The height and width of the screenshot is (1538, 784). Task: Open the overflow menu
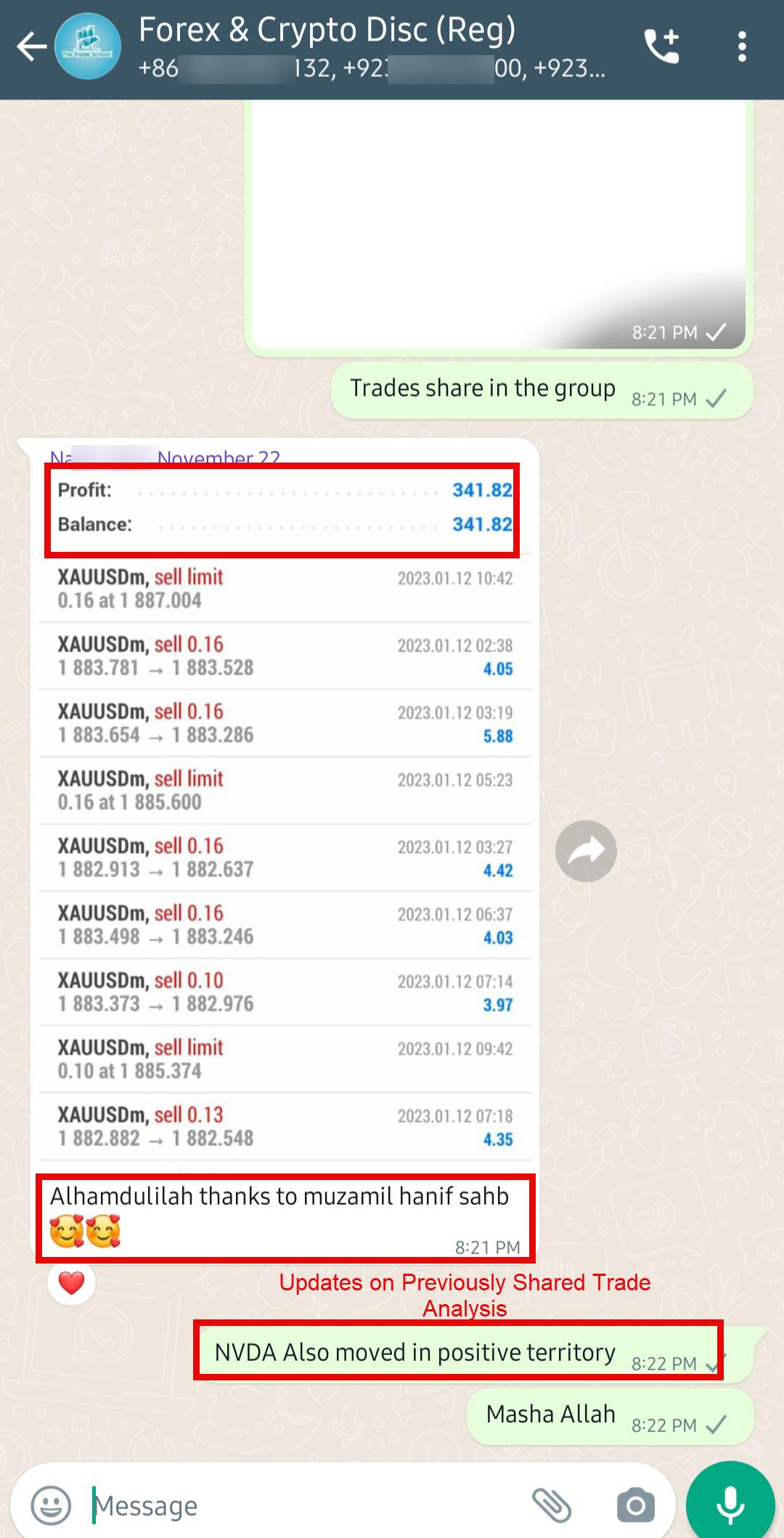point(741,47)
